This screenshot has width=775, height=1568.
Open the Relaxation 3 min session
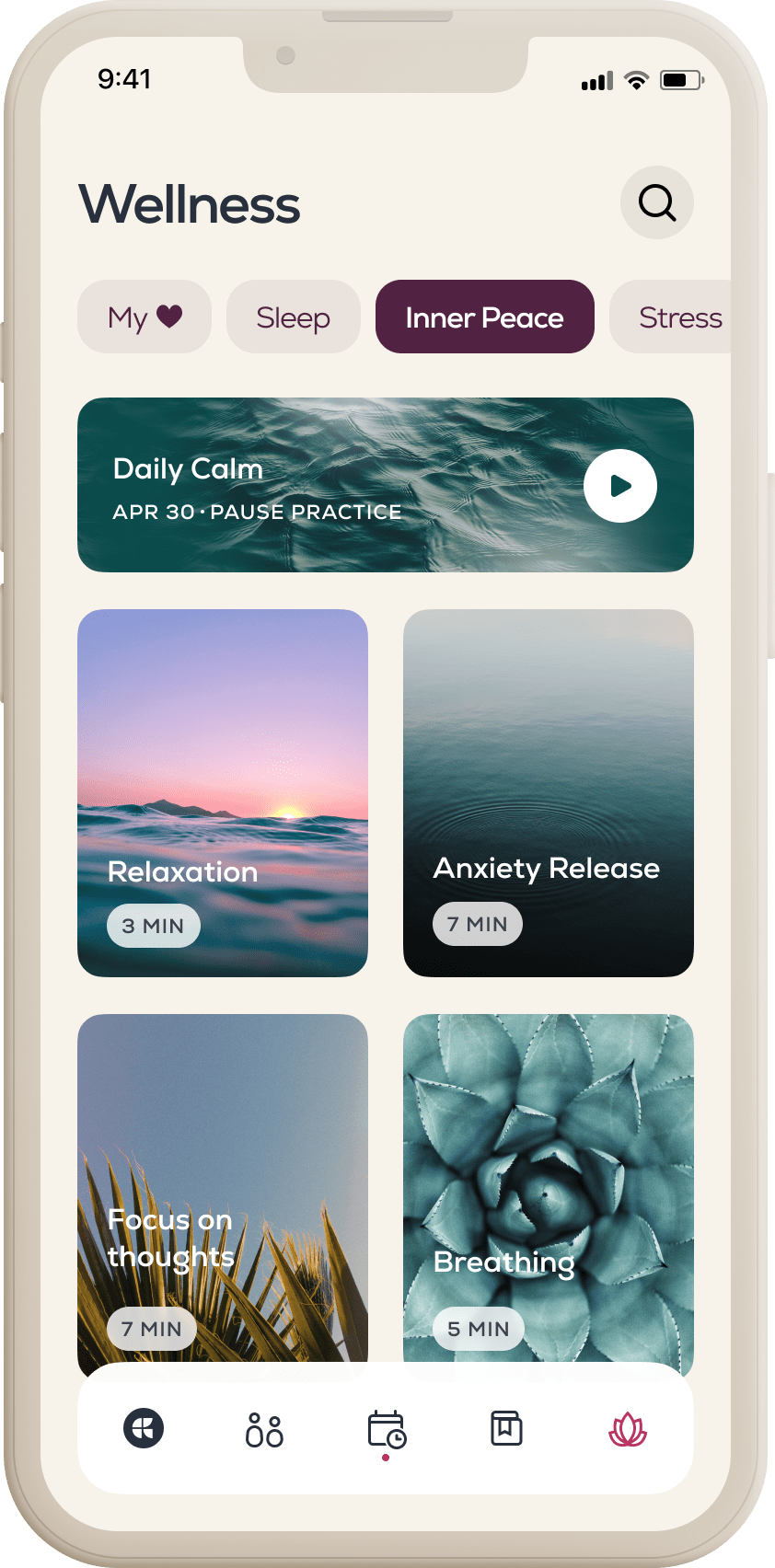click(223, 792)
